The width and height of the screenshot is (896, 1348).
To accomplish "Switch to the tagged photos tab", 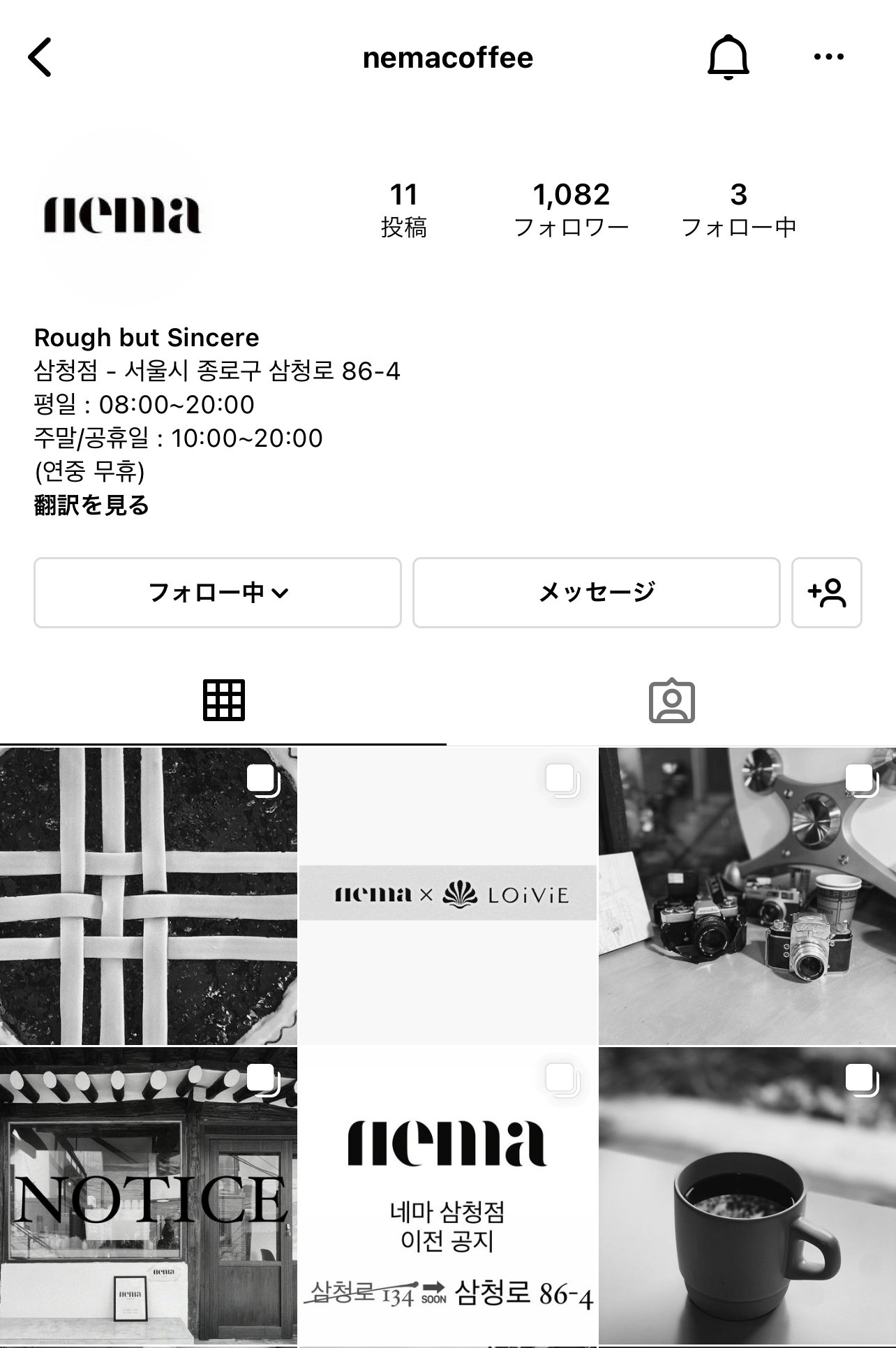I will [x=671, y=699].
